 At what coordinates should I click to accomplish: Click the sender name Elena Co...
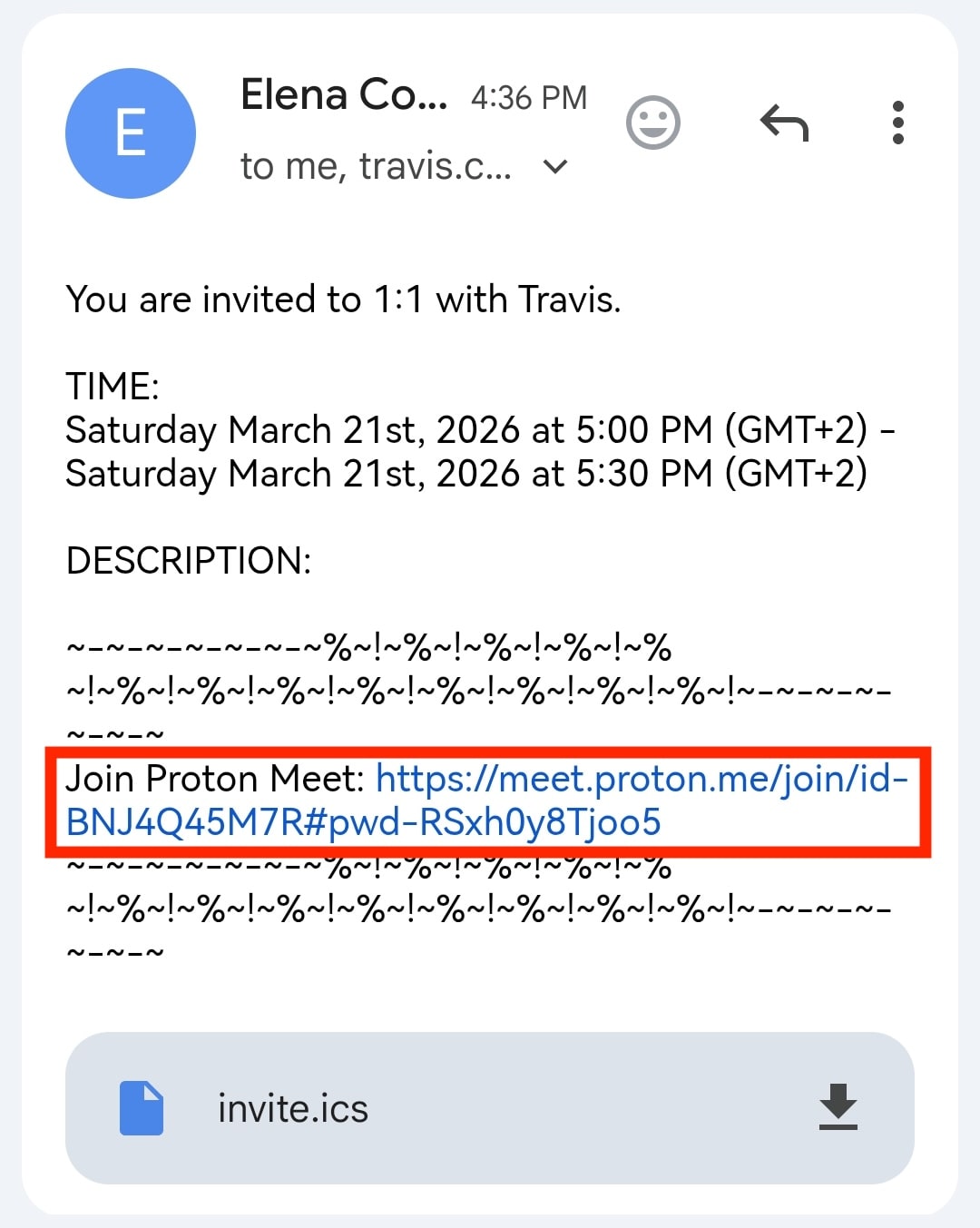pyautogui.click(x=343, y=93)
